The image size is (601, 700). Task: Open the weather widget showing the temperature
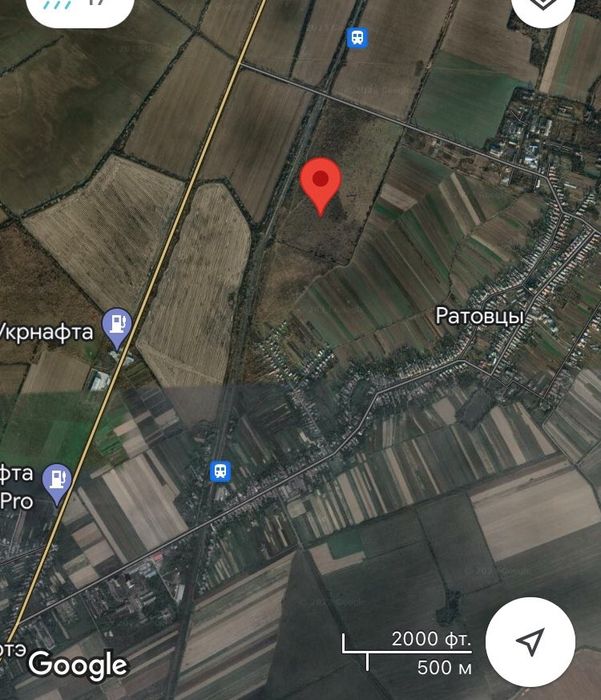click(x=80, y=8)
